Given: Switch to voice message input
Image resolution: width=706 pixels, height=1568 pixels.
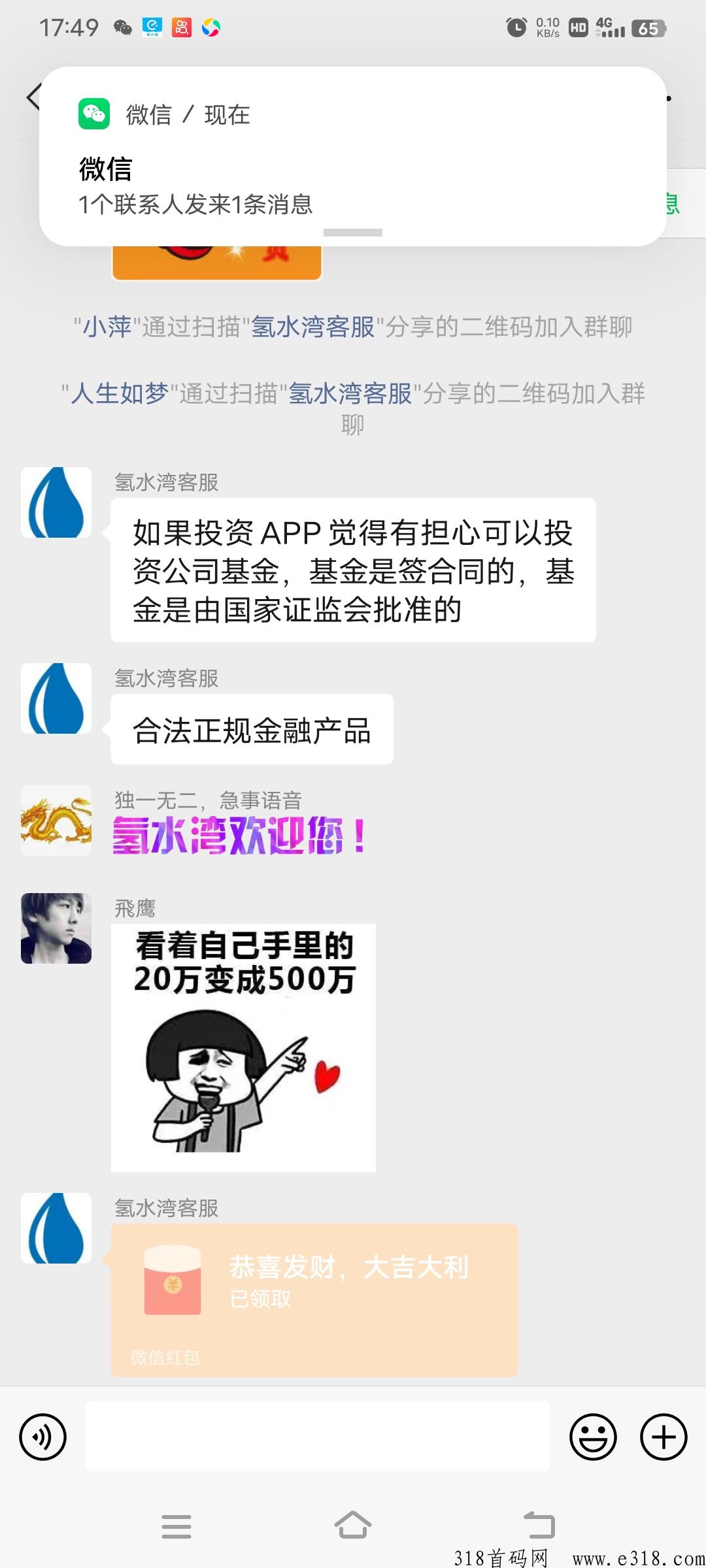Looking at the screenshot, I should tap(43, 1437).
